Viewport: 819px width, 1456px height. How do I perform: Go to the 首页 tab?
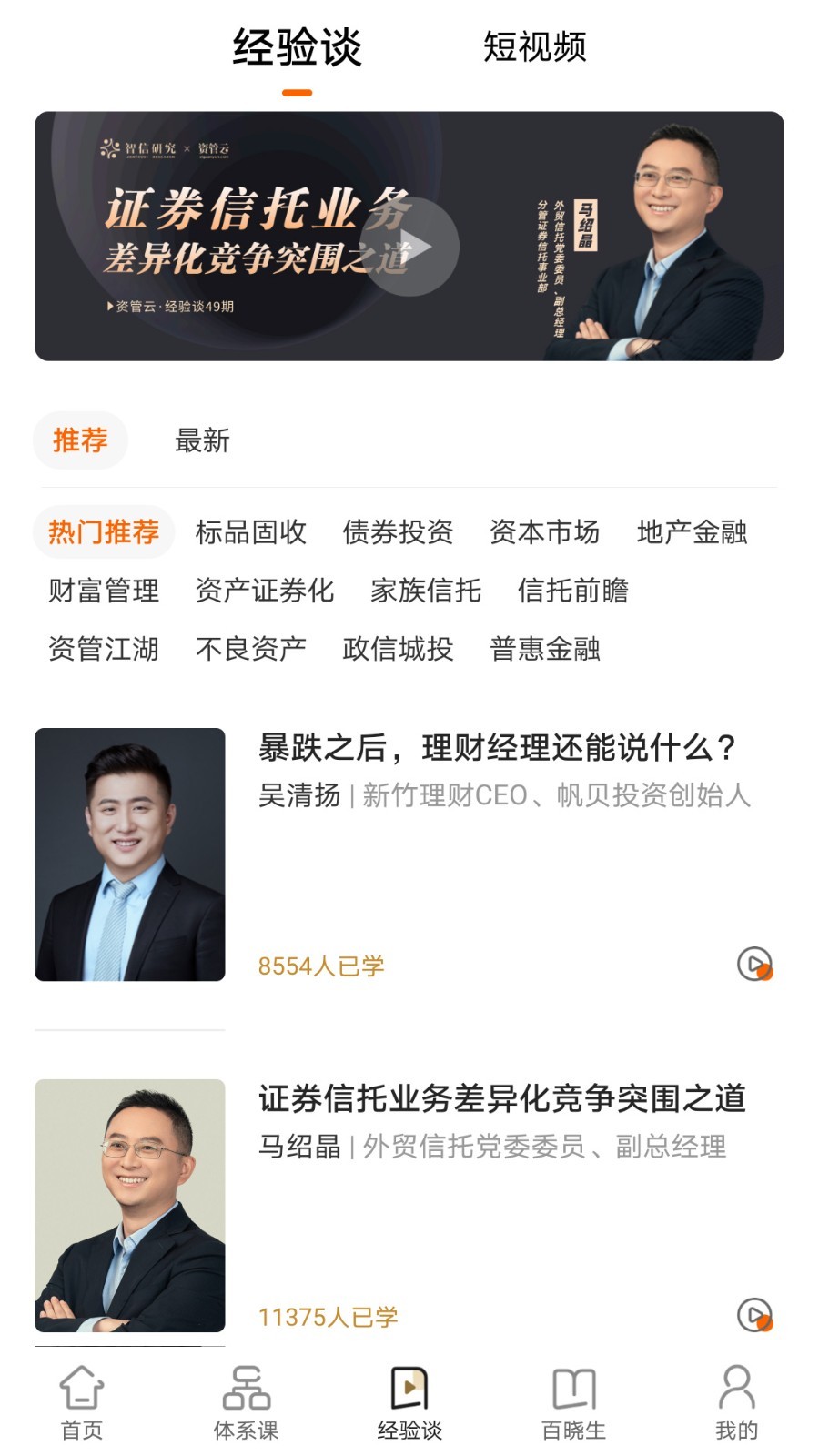pyautogui.click(x=82, y=1402)
